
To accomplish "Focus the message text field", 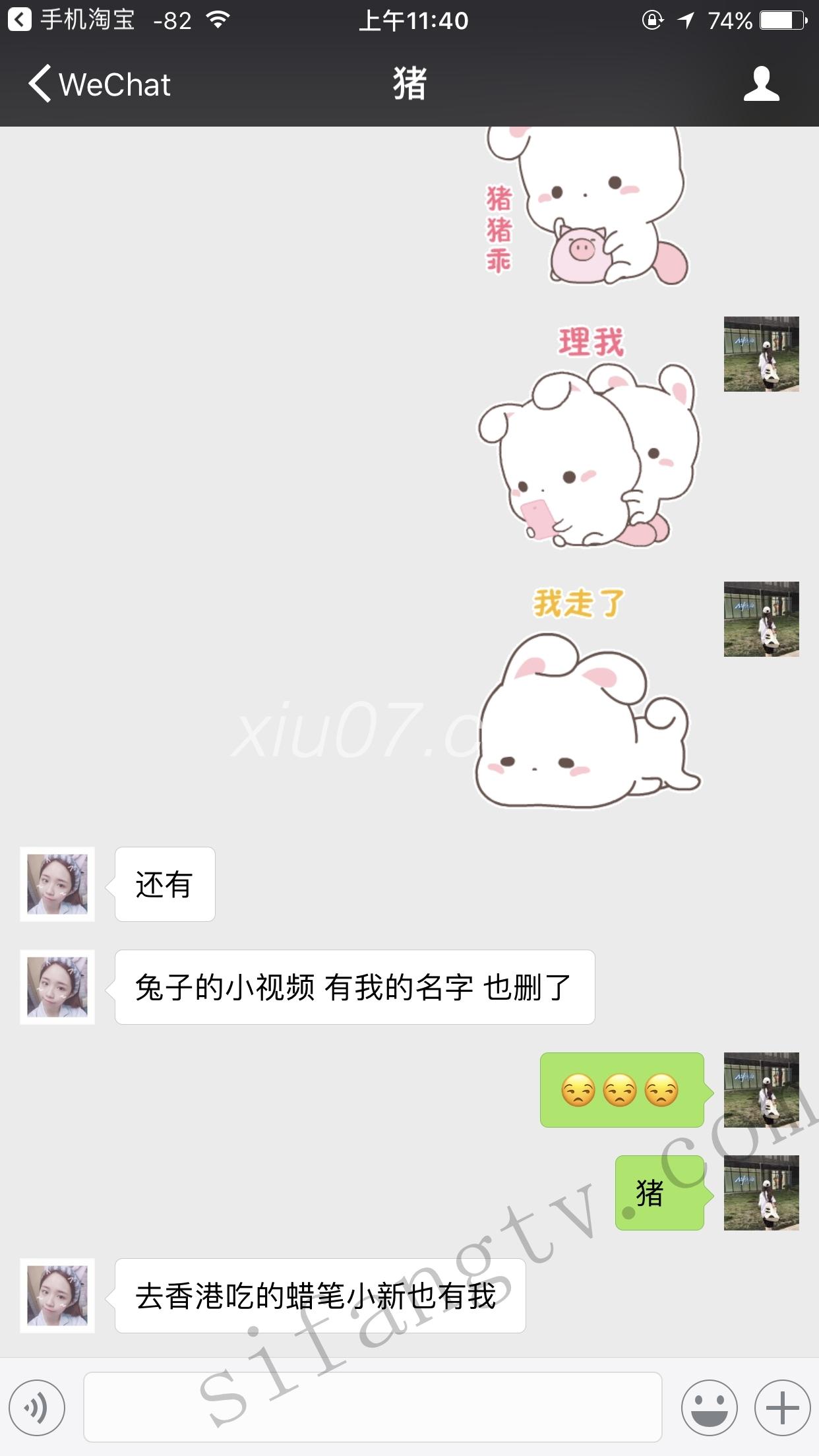I will [373, 1407].
